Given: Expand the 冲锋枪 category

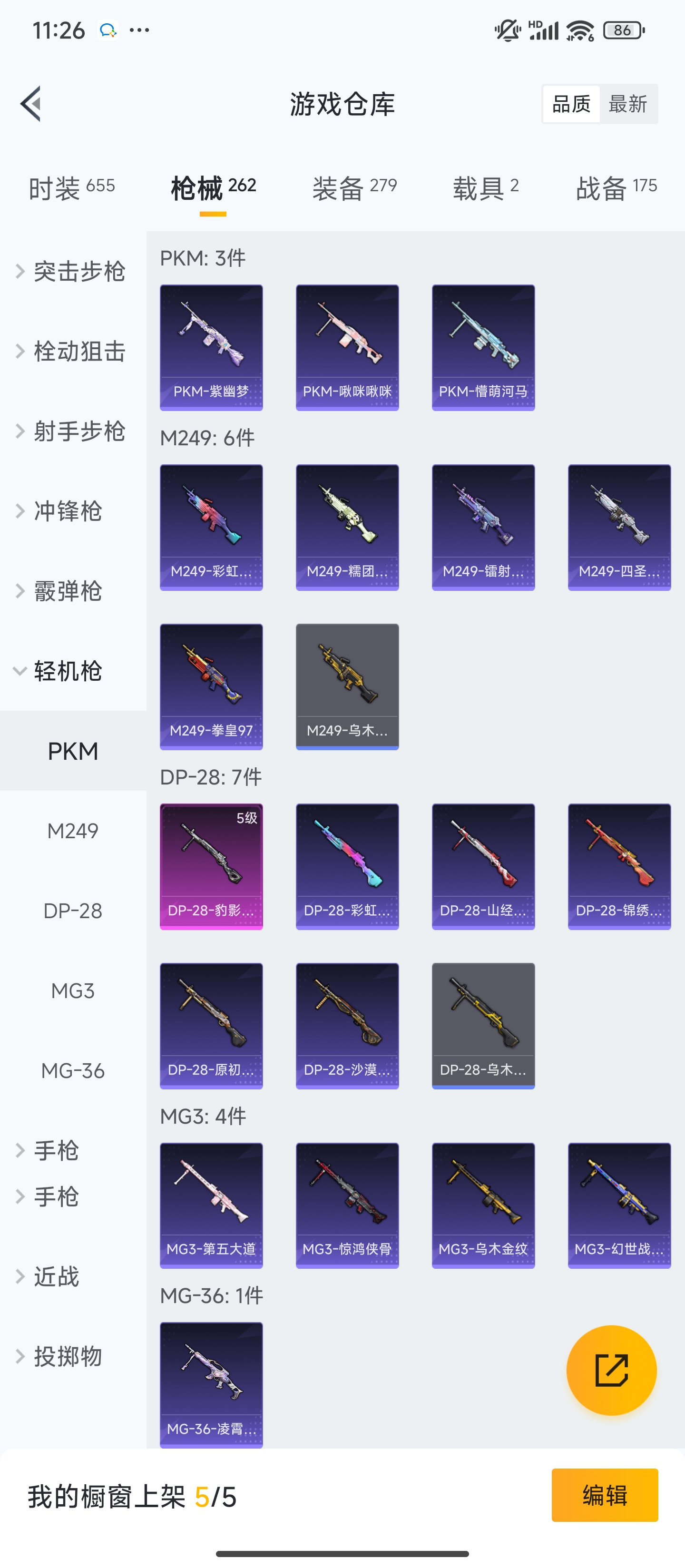Looking at the screenshot, I should point(67,511).
